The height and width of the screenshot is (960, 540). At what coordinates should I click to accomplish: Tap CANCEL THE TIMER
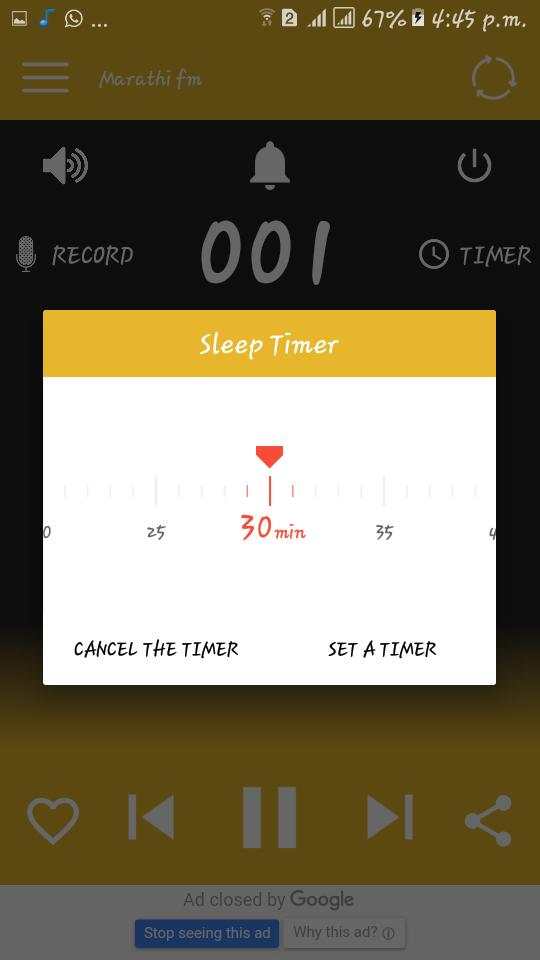point(156,649)
